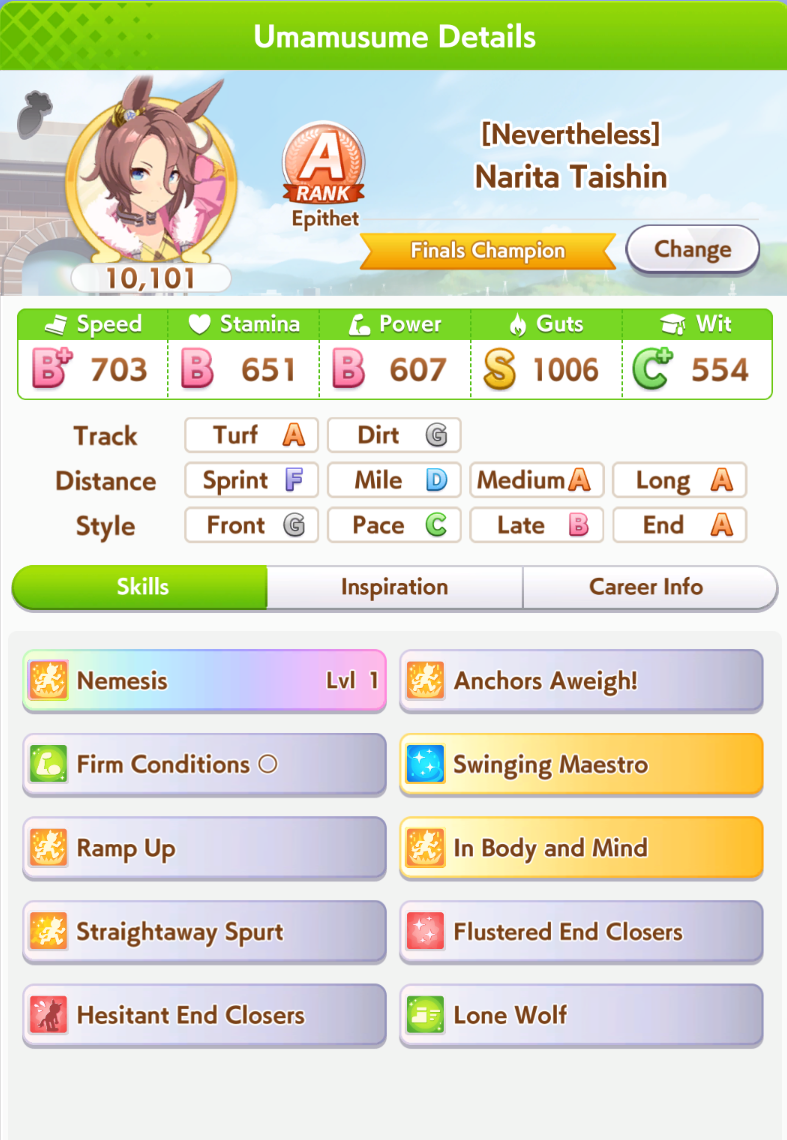Tap the Change epithet button
The width and height of the screenshot is (787, 1140).
(692, 249)
